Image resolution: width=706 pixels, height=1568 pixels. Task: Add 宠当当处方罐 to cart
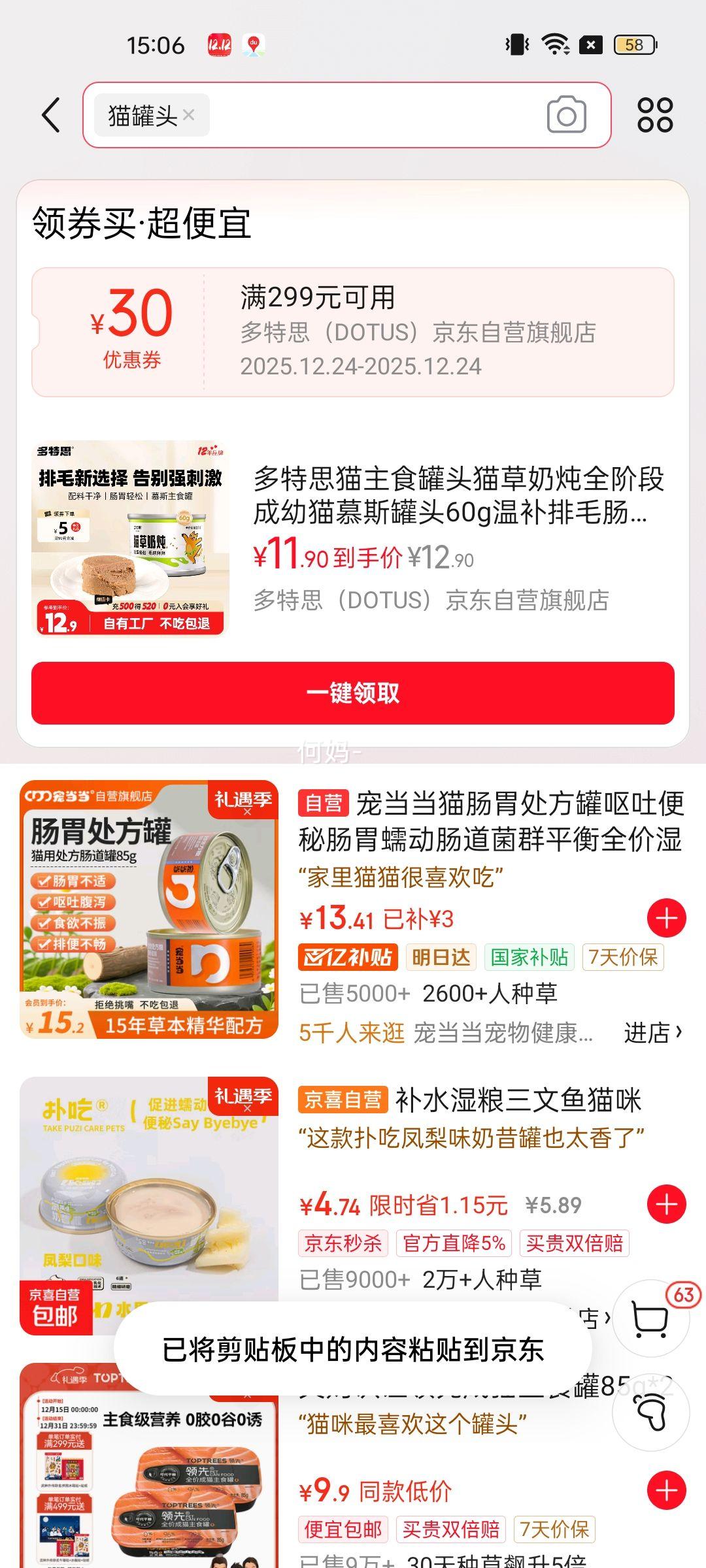click(x=666, y=918)
